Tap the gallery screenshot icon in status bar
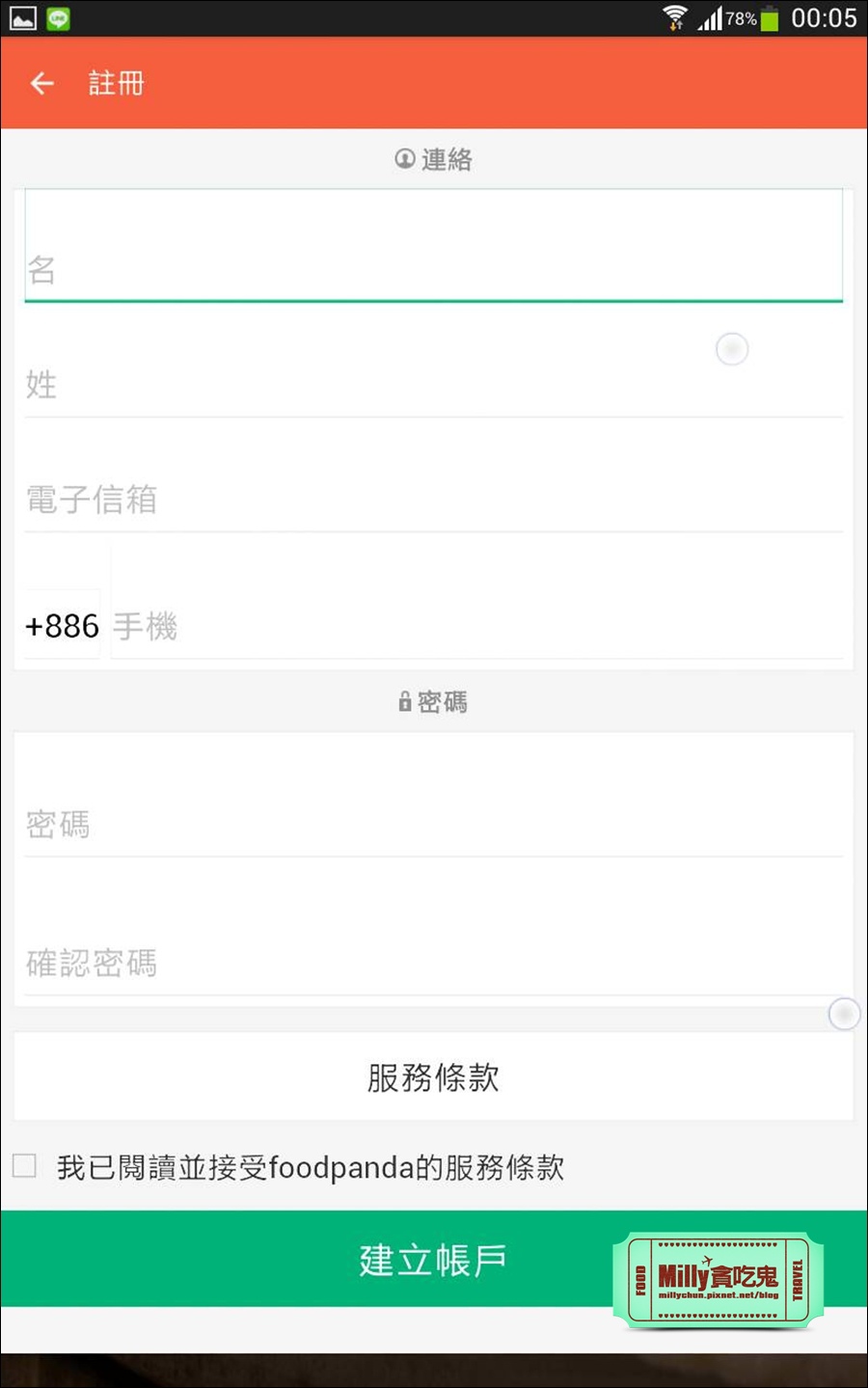 [21, 16]
